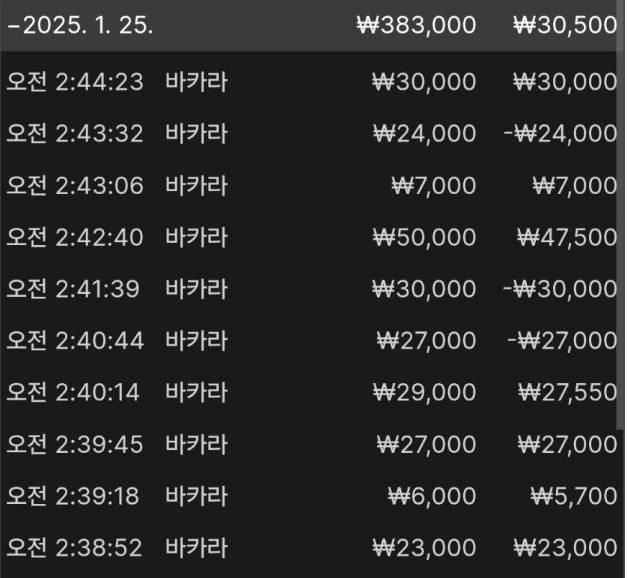Open the 2:43:32 baccarat bet record
This screenshot has height=578, width=627.
coord(312,133)
